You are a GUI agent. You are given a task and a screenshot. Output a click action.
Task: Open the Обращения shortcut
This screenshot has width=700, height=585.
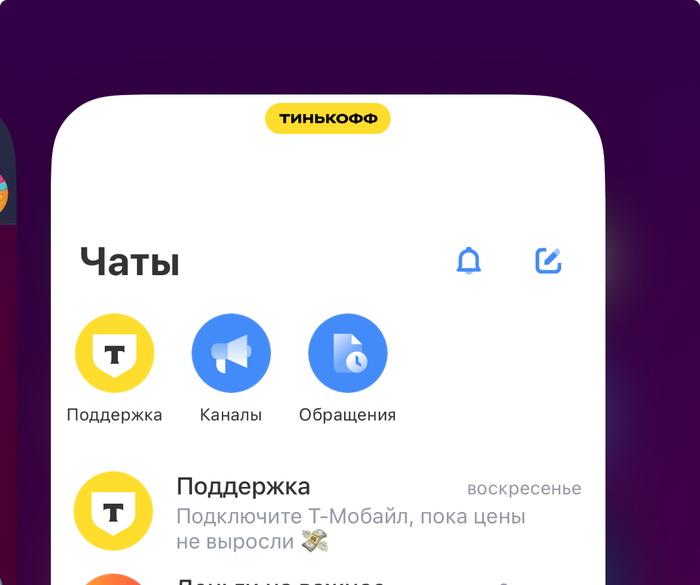point(347,354)
